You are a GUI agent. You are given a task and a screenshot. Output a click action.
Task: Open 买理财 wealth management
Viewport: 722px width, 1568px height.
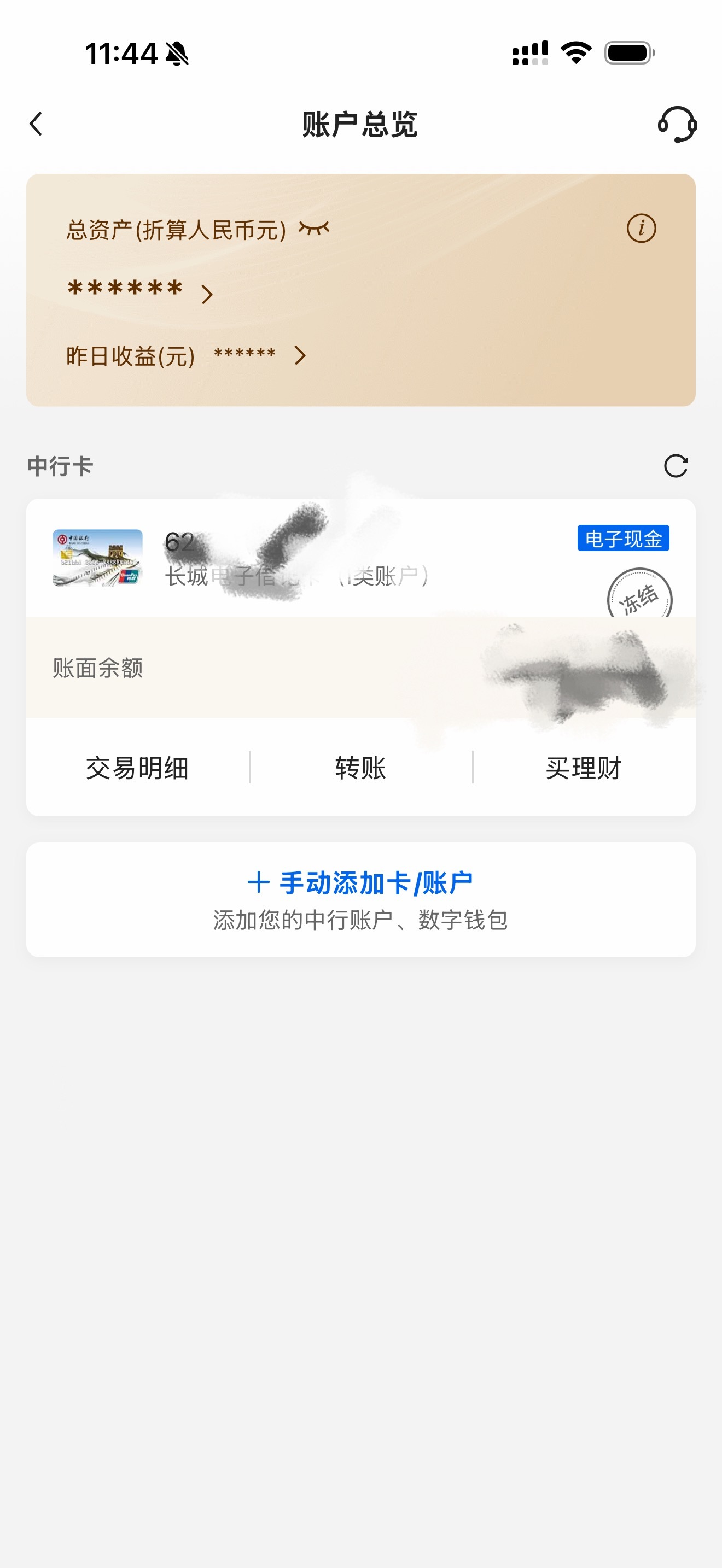pyautogui.click(x=584, y=768)
